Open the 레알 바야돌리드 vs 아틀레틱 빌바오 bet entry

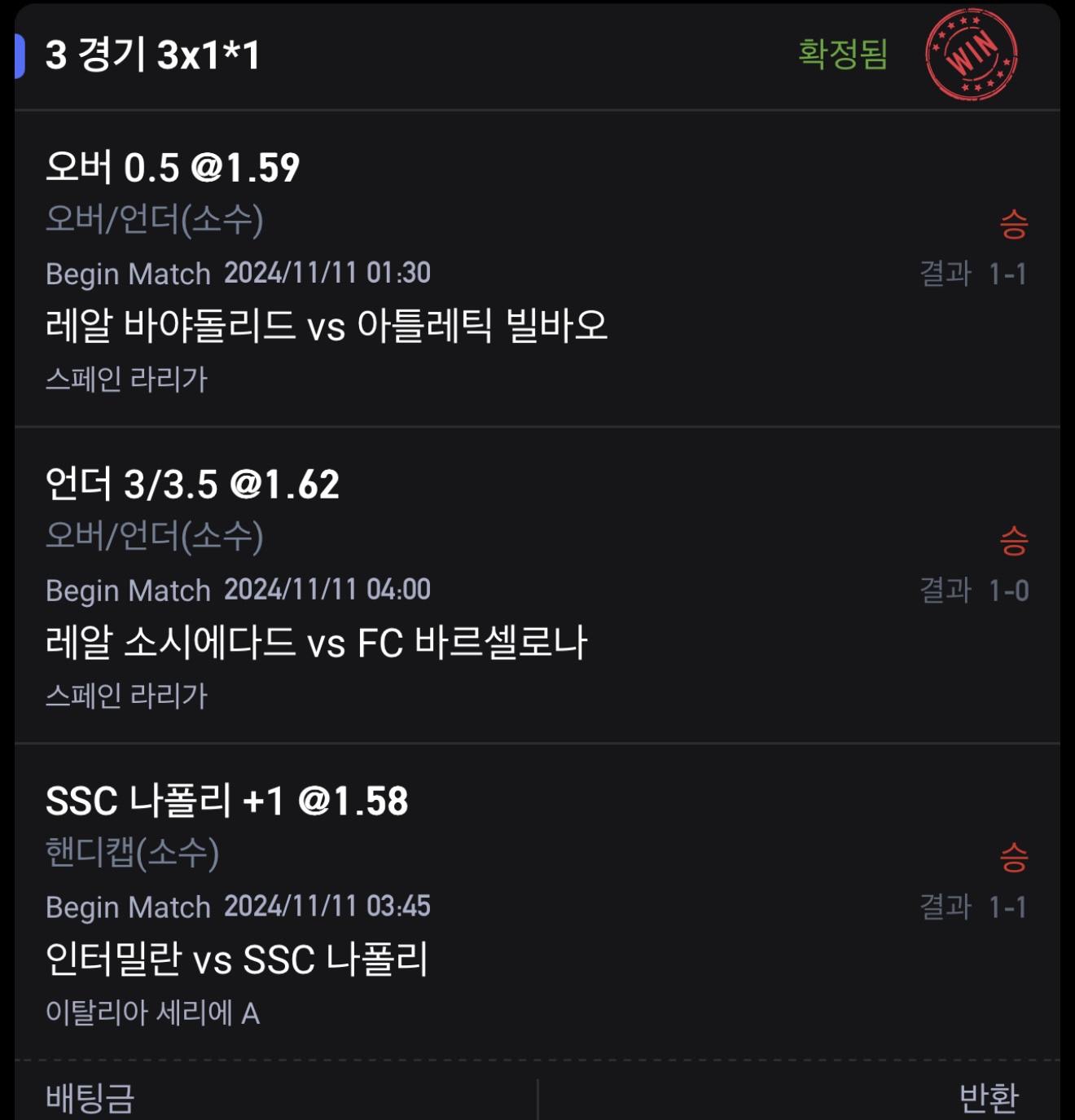[x=327, y=326]
